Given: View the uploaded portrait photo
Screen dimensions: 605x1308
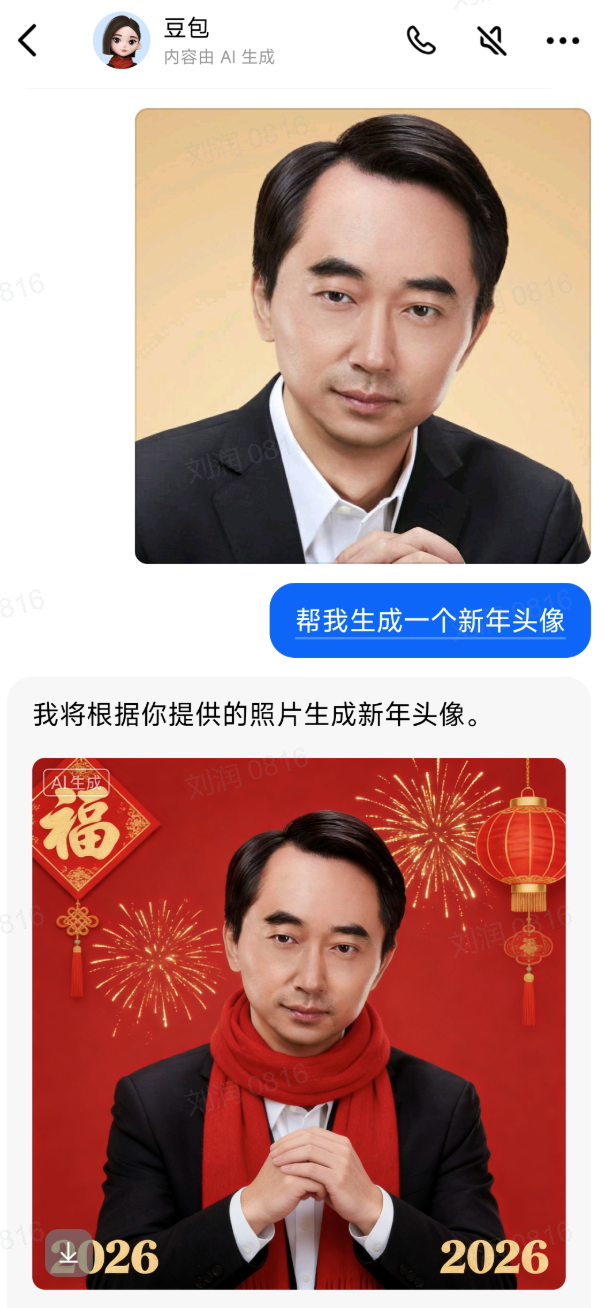Looking at the screenshot, I should point(362,336).
